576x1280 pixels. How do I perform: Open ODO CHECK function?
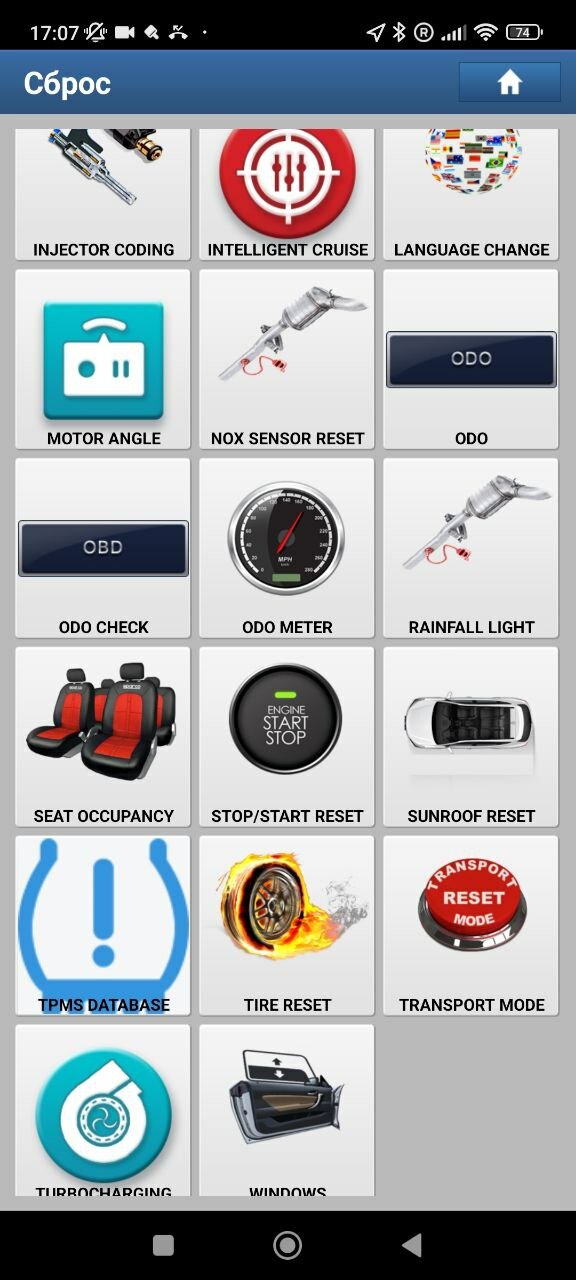(x=103, y=548)
